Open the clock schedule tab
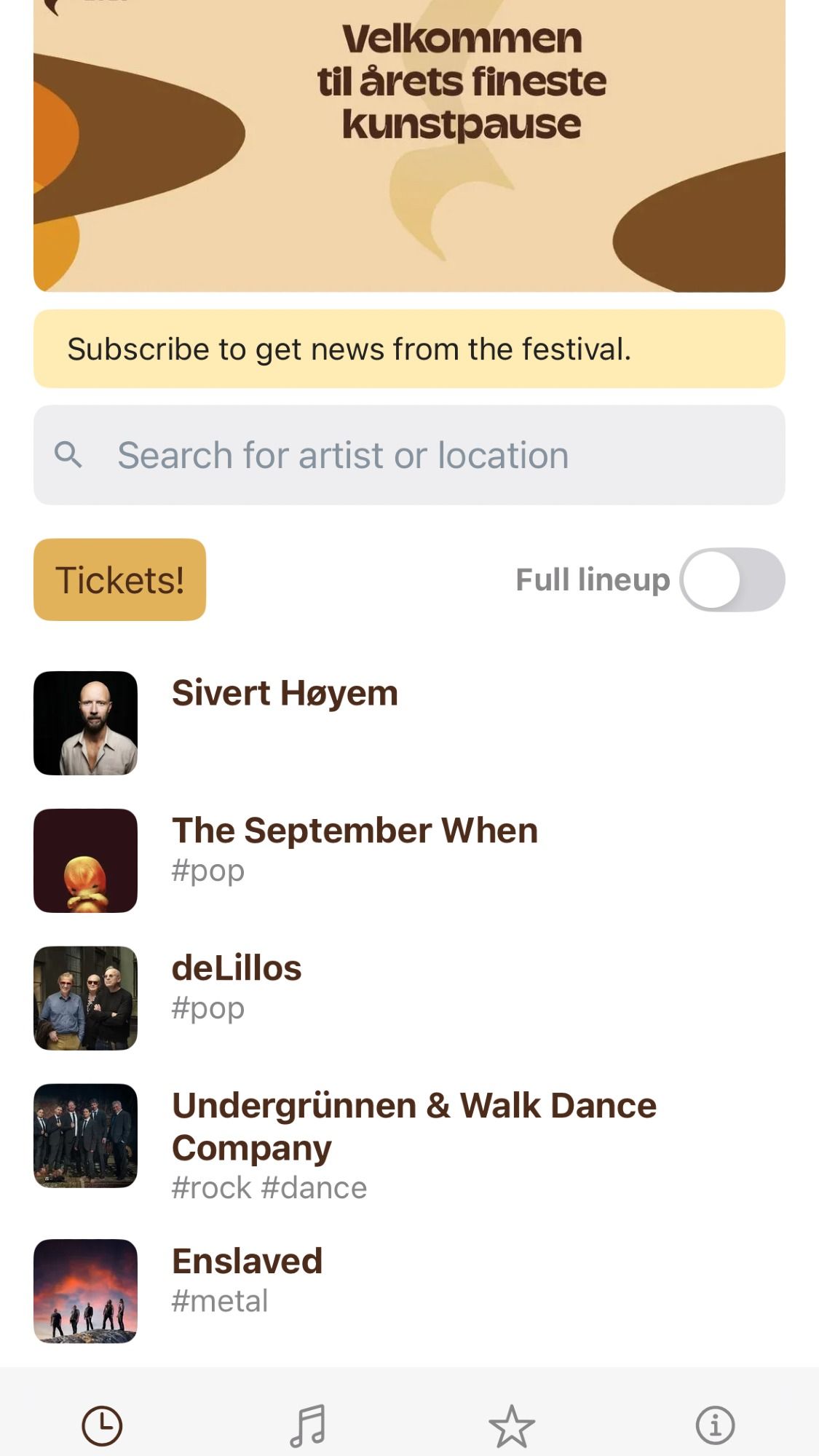 (x=102, y=1425)
